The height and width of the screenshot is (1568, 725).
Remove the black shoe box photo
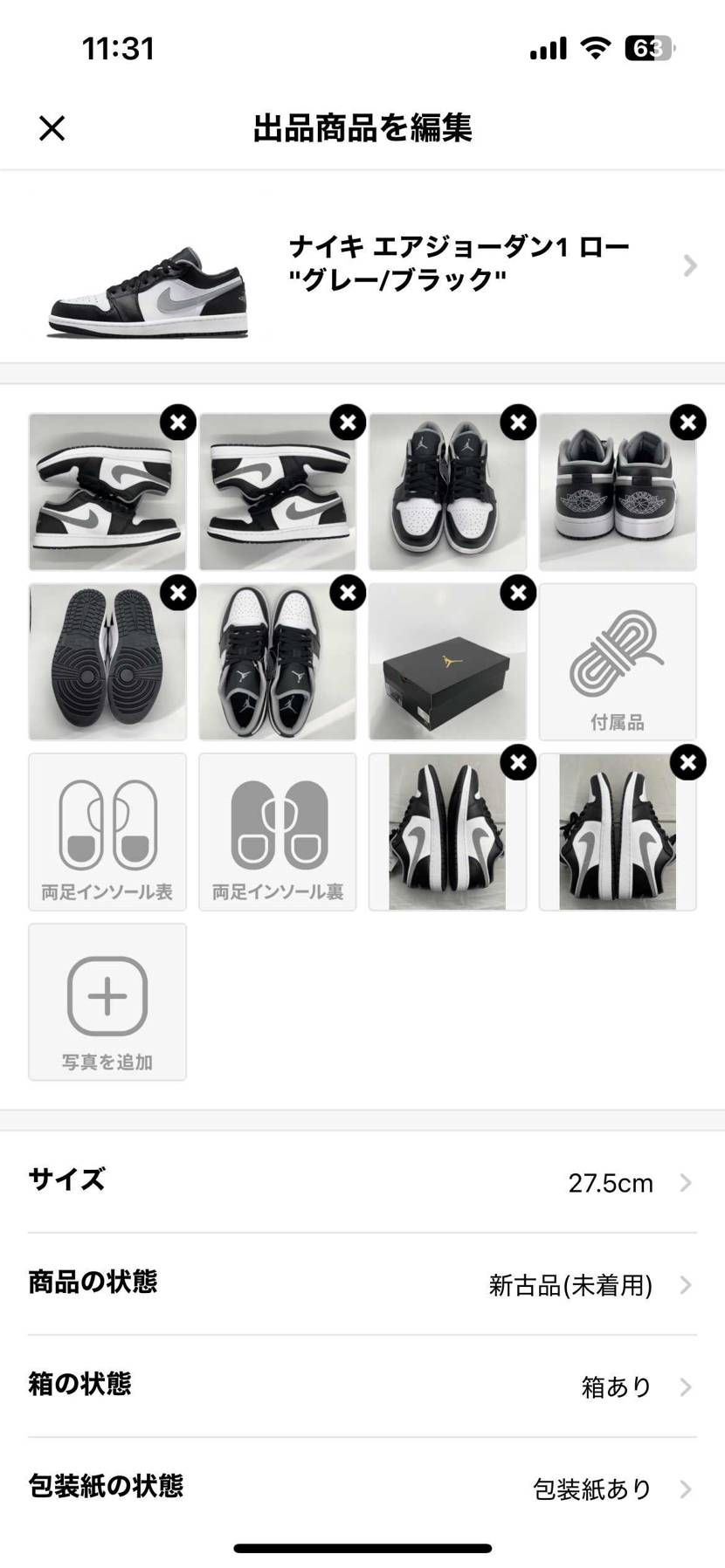coord(518,592)
